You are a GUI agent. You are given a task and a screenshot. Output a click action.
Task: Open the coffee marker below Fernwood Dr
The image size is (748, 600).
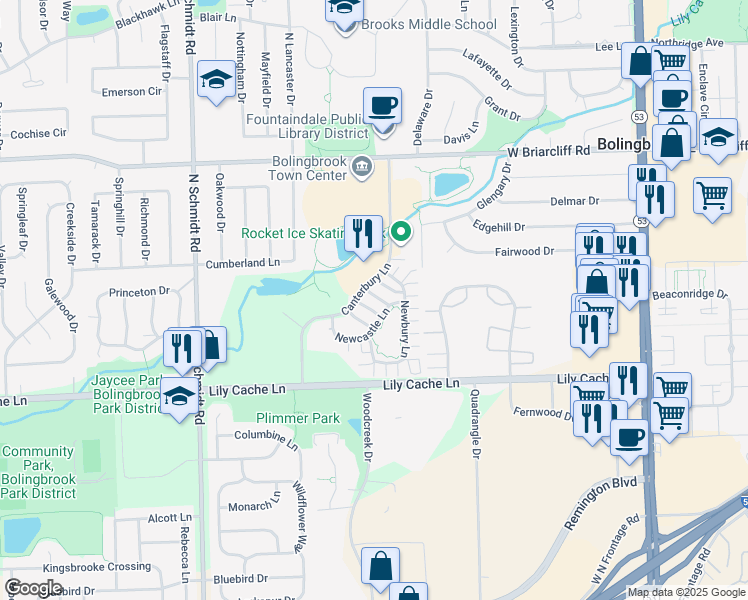pyautogui.click(x=629, y=437)
